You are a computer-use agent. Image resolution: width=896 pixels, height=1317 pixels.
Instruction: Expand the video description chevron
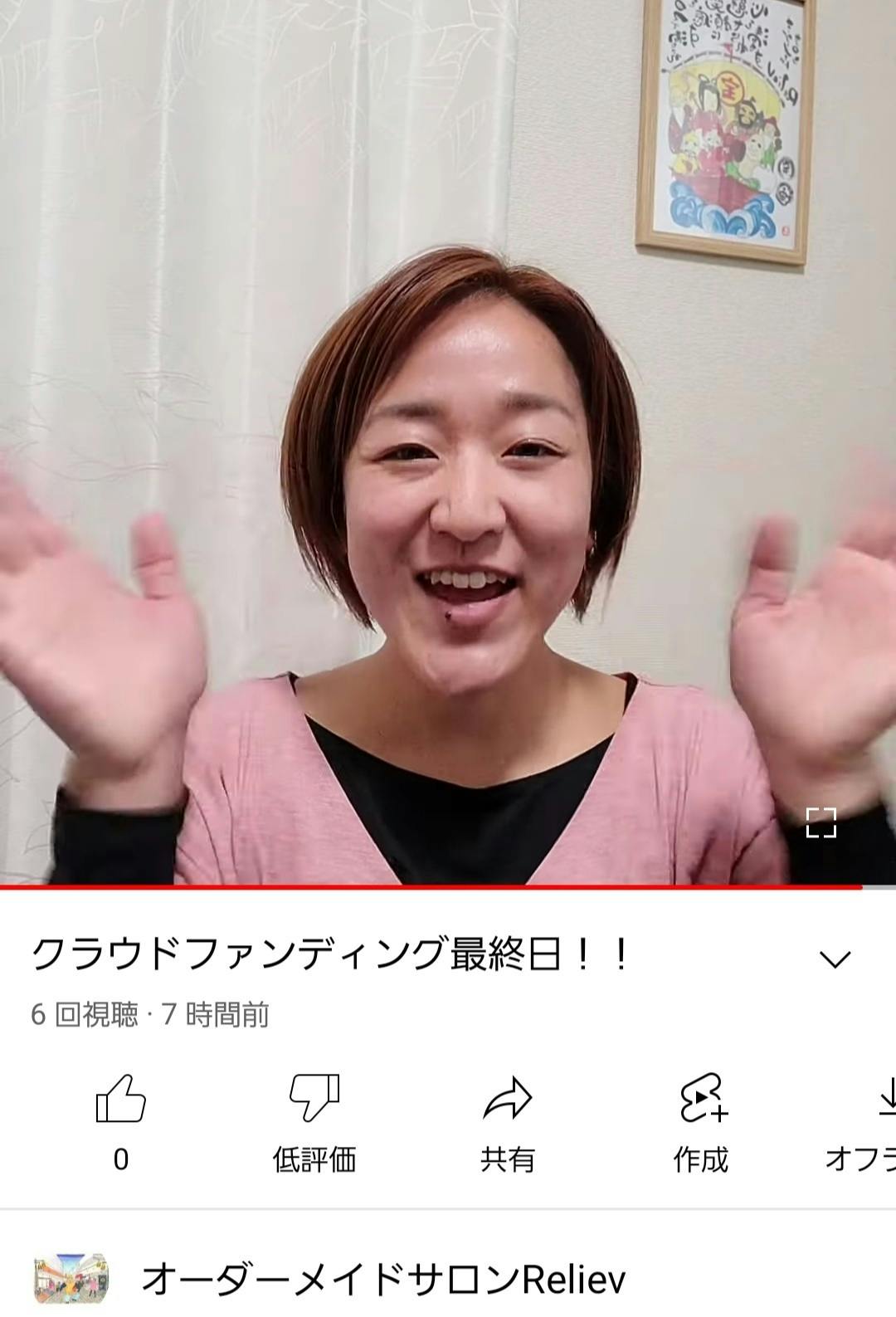click(x=835, y=959)
